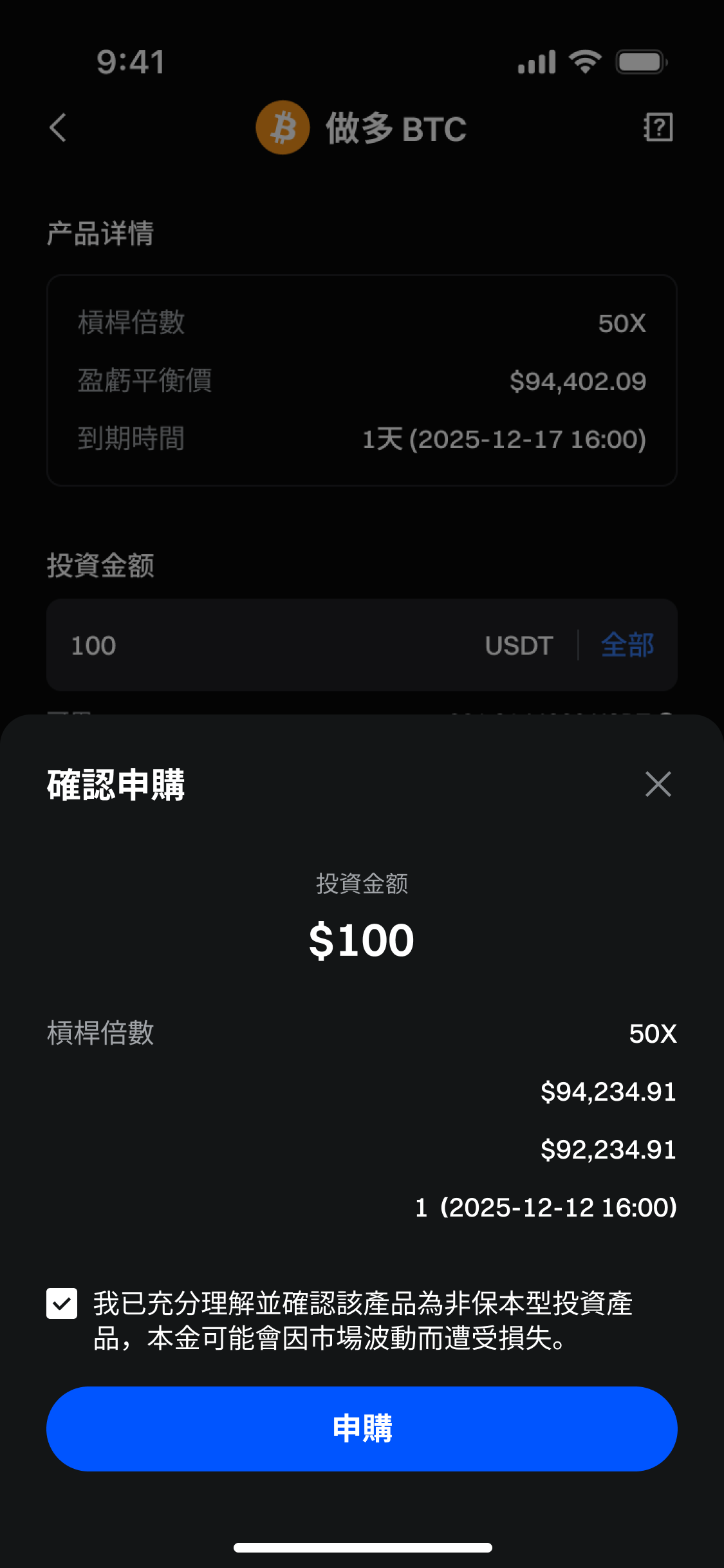Screen dimensions: 724x1568
Task: Confirm subscription with the 申購 button
Action: point(362,1428)
